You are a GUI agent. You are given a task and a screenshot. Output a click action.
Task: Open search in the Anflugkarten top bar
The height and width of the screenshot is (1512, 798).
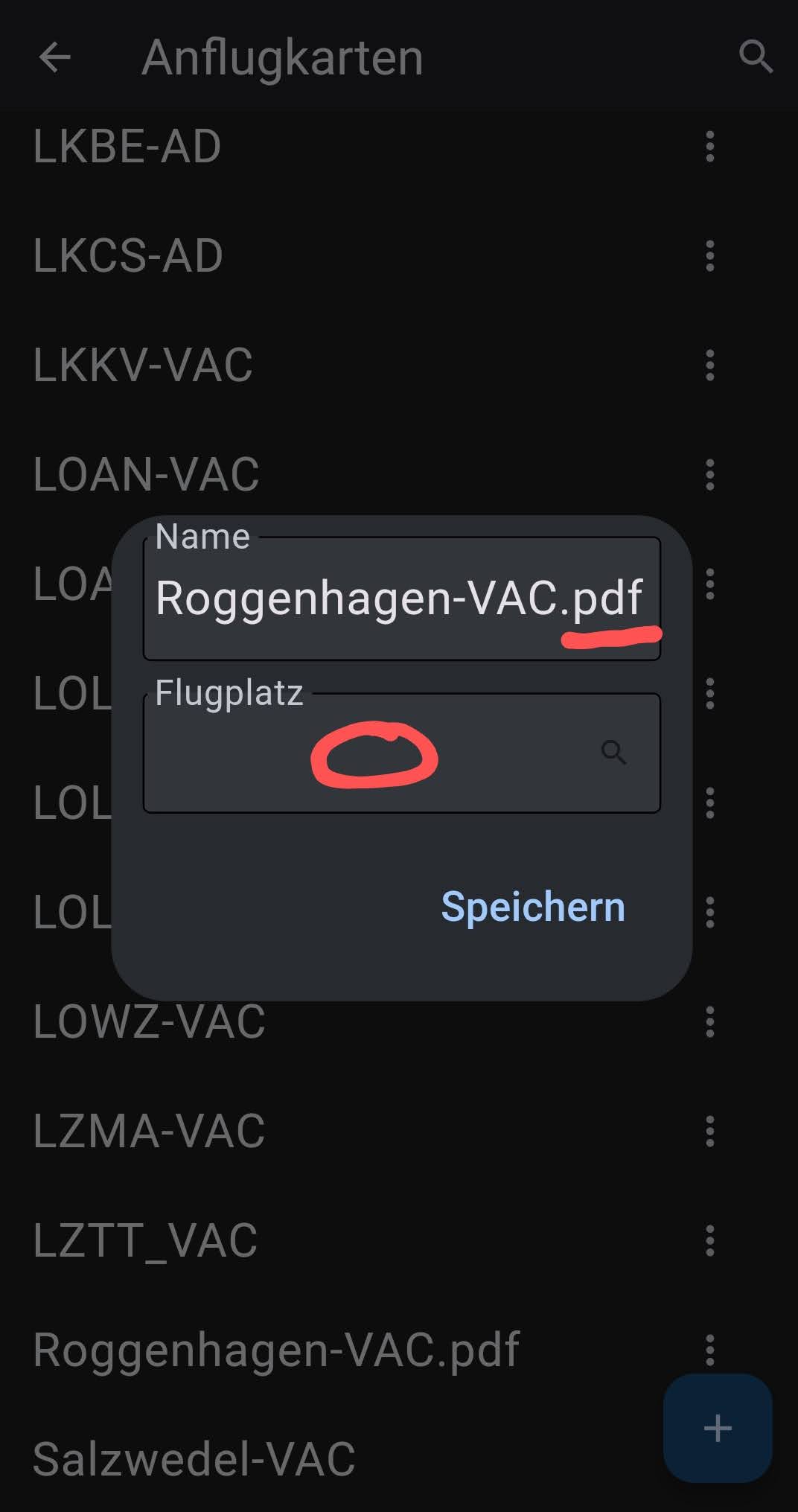pyautogui.click(x=755, y=57)
